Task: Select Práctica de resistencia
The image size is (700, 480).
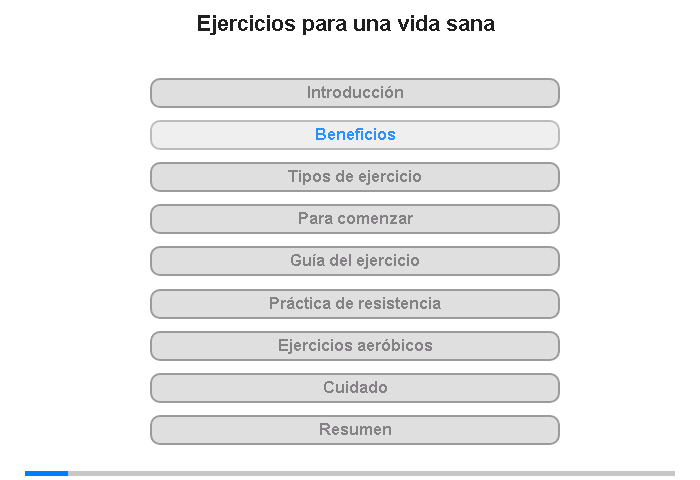Action: coord(355,303)
